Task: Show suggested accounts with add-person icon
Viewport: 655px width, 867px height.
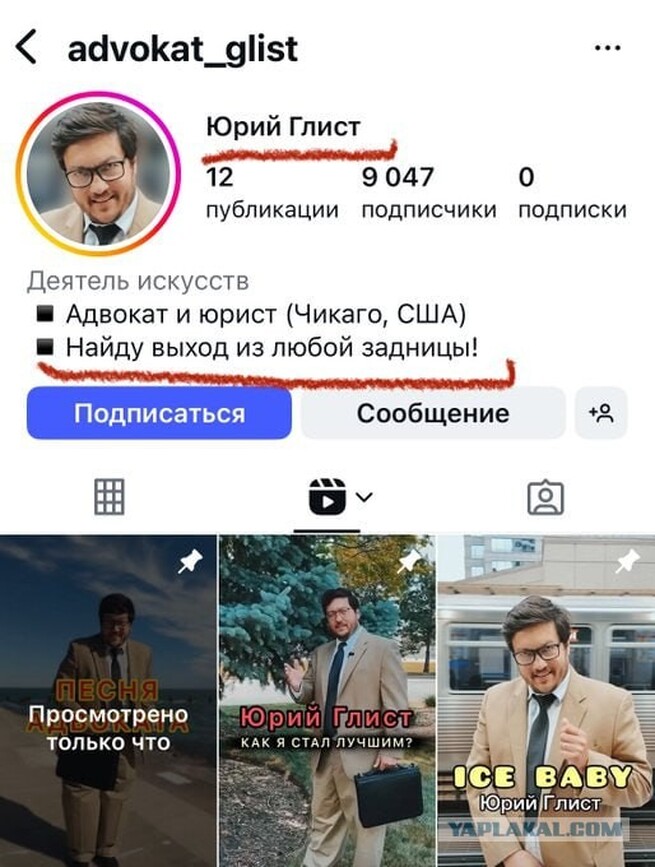Action: point(601,413)
